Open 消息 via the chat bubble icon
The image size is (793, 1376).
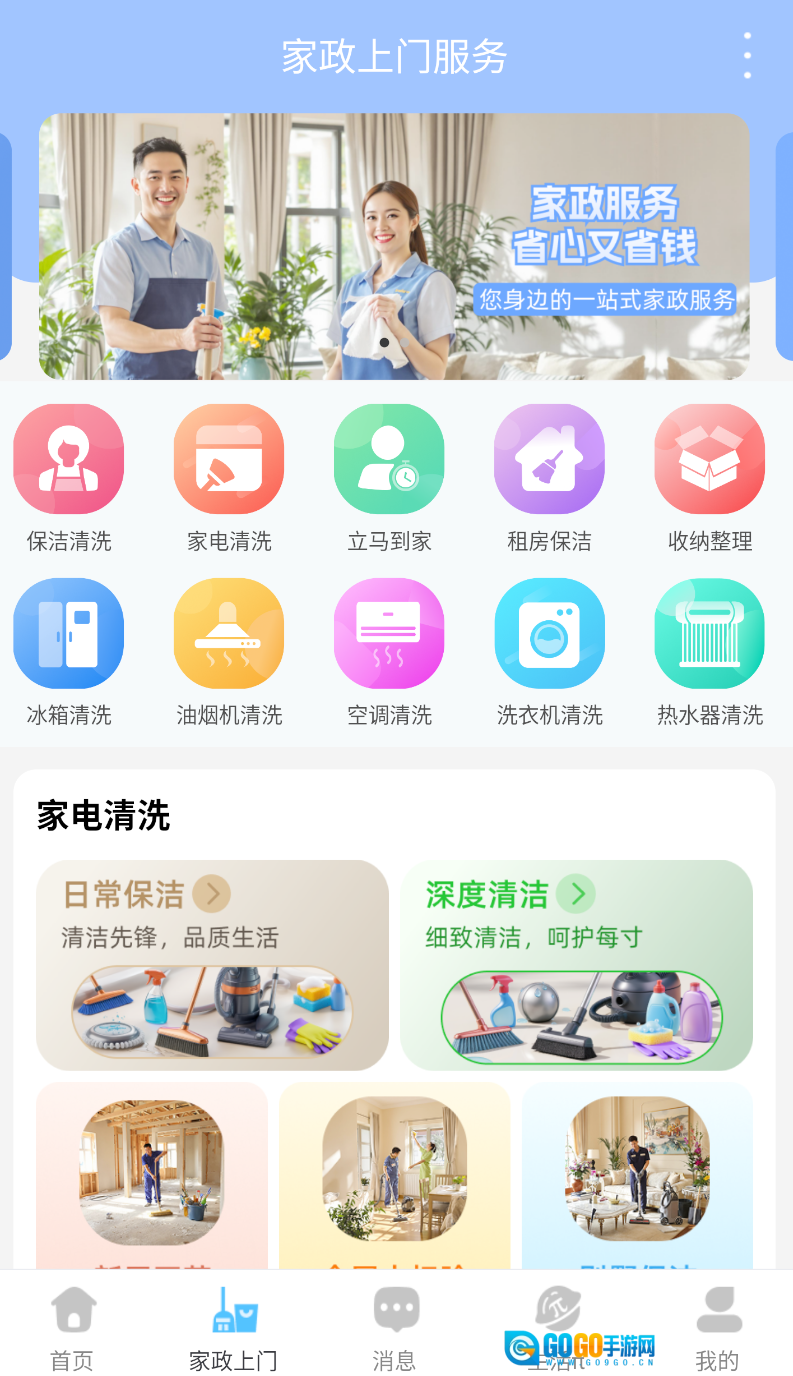click(x=395, y=1325)
